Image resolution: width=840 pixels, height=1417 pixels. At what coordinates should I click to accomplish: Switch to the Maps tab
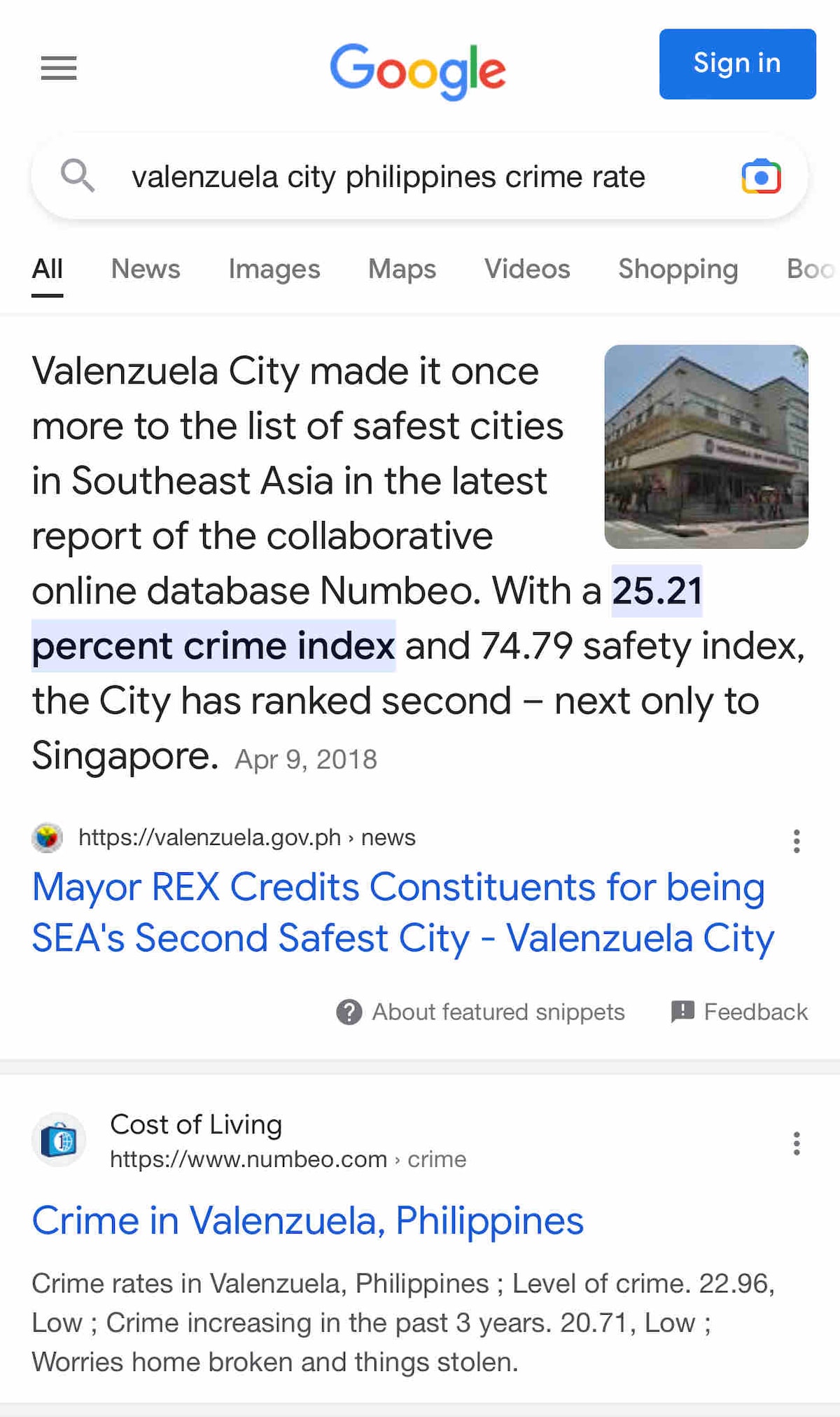coord(402,269)
